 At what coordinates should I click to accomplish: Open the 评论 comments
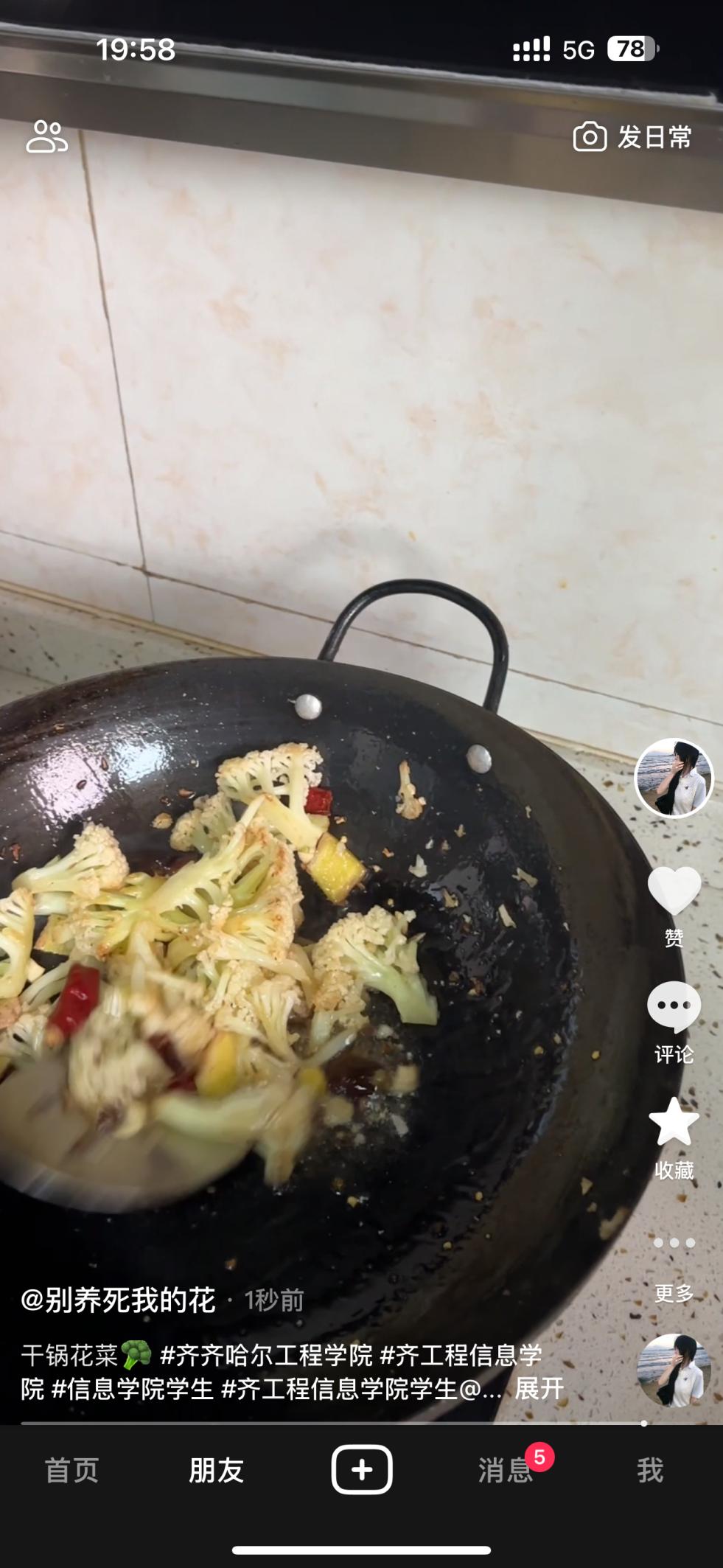click(674, 1007)
